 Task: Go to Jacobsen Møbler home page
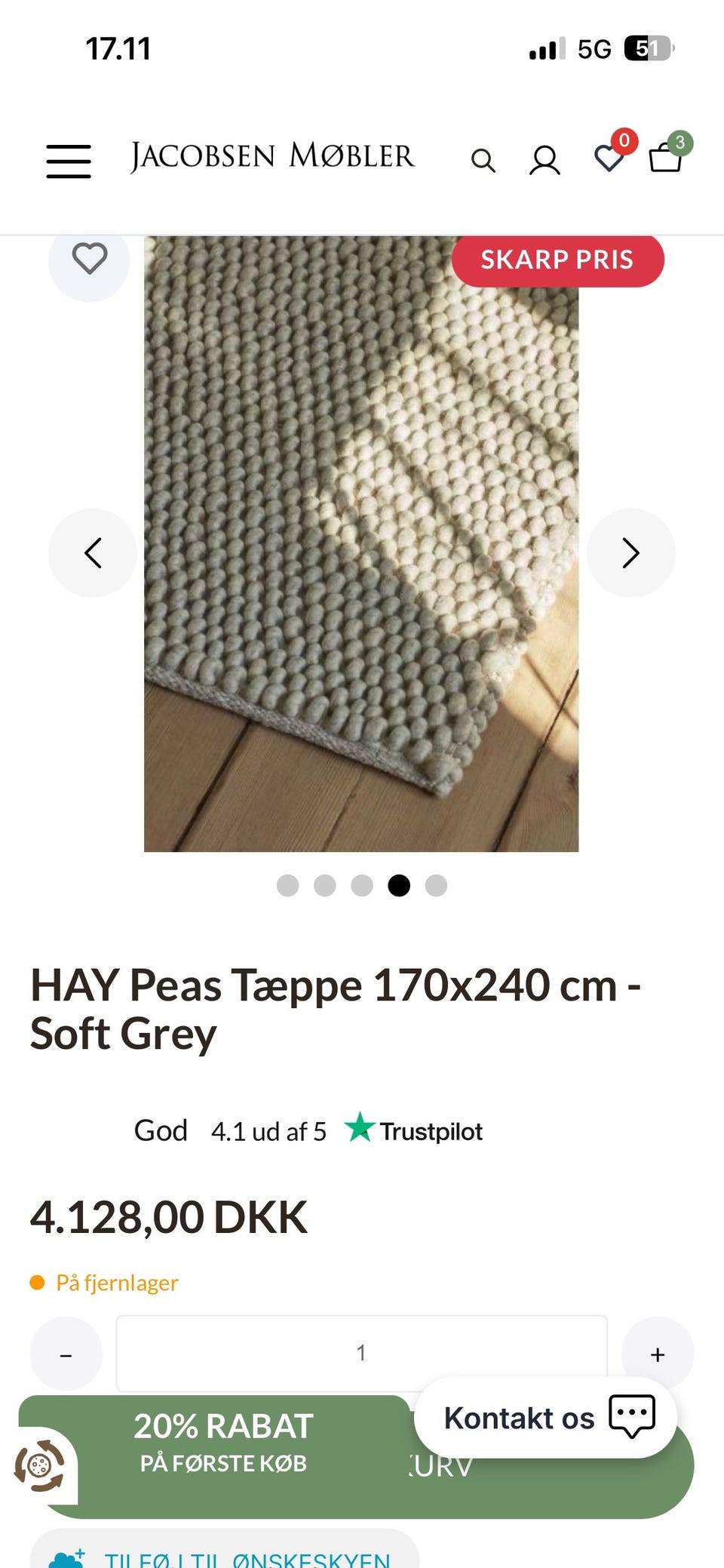(x=272, y=157)
